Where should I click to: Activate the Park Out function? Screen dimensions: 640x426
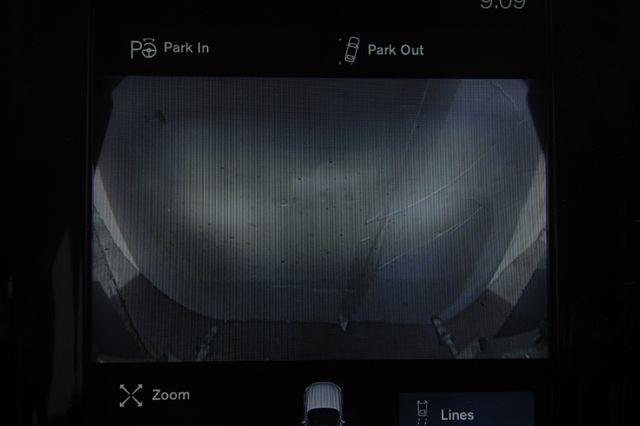click(x=381, y=49)
